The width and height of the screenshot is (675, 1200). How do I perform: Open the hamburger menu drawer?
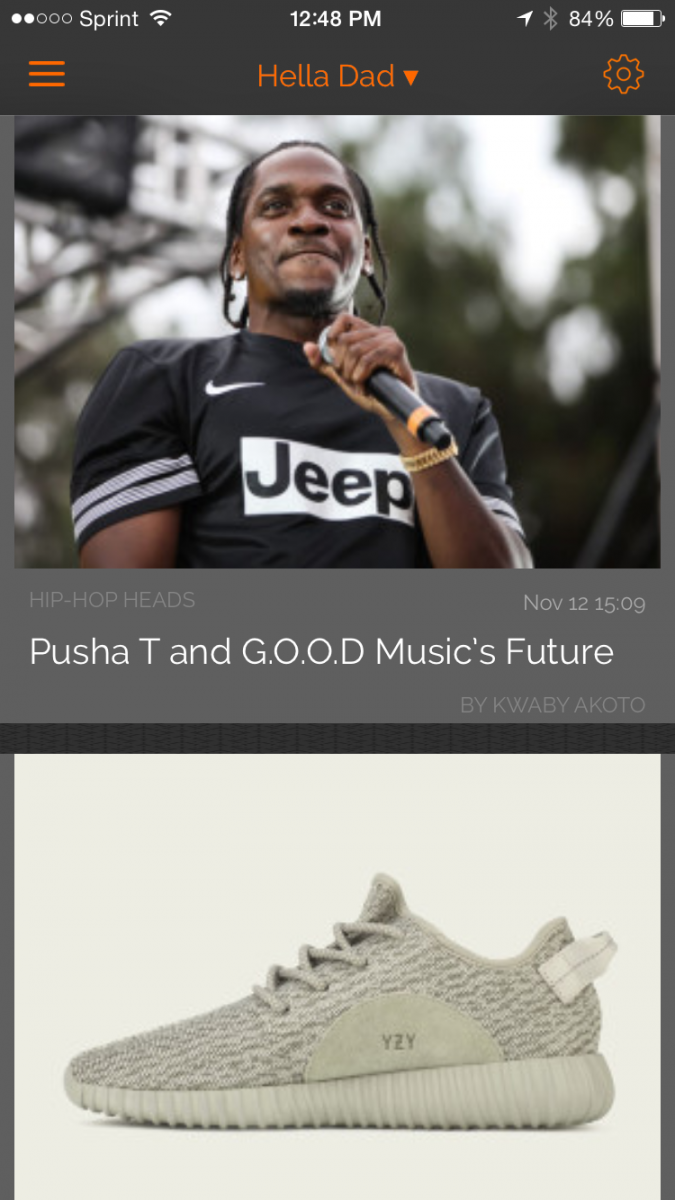point(47,75)
